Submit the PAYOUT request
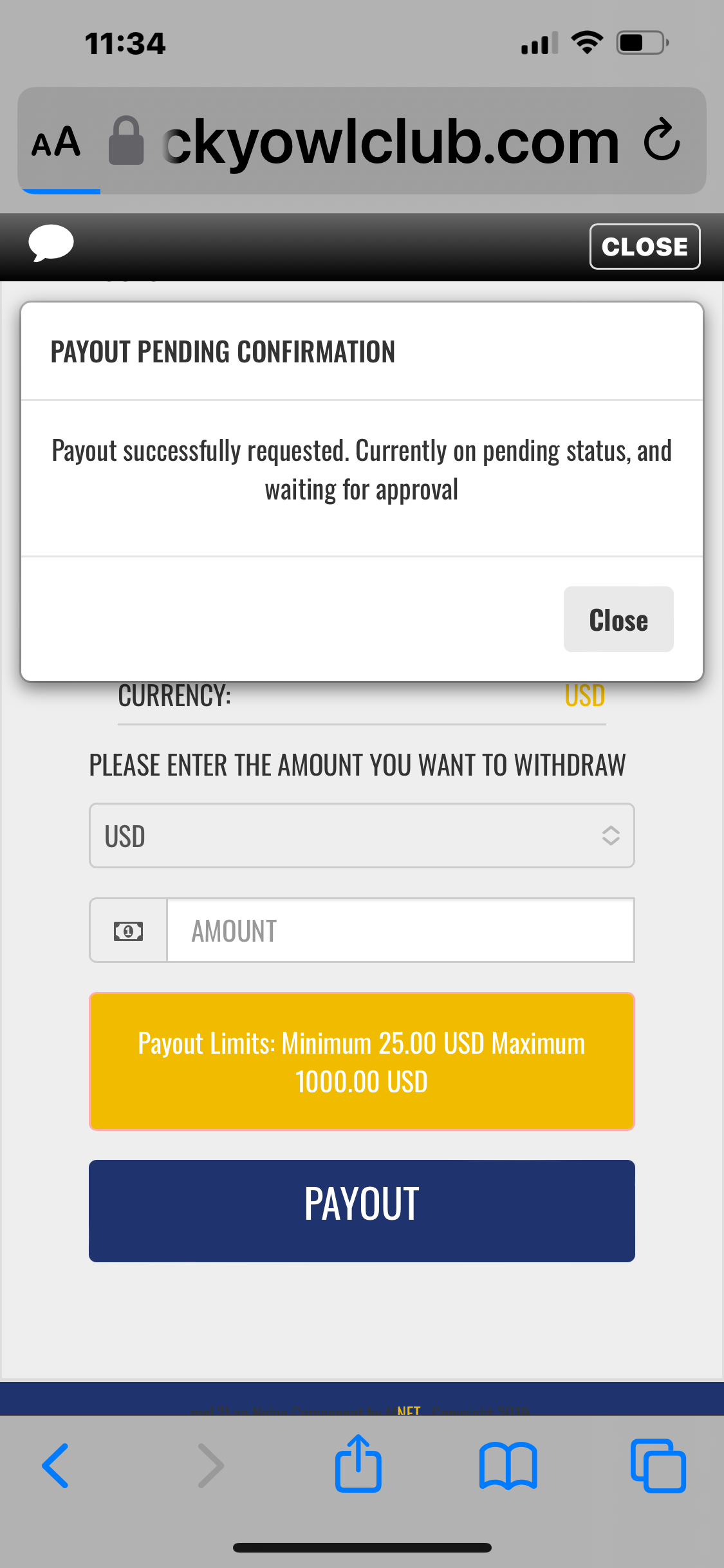The width and height of the screenshot is (724, 1568). (362, 1210)
